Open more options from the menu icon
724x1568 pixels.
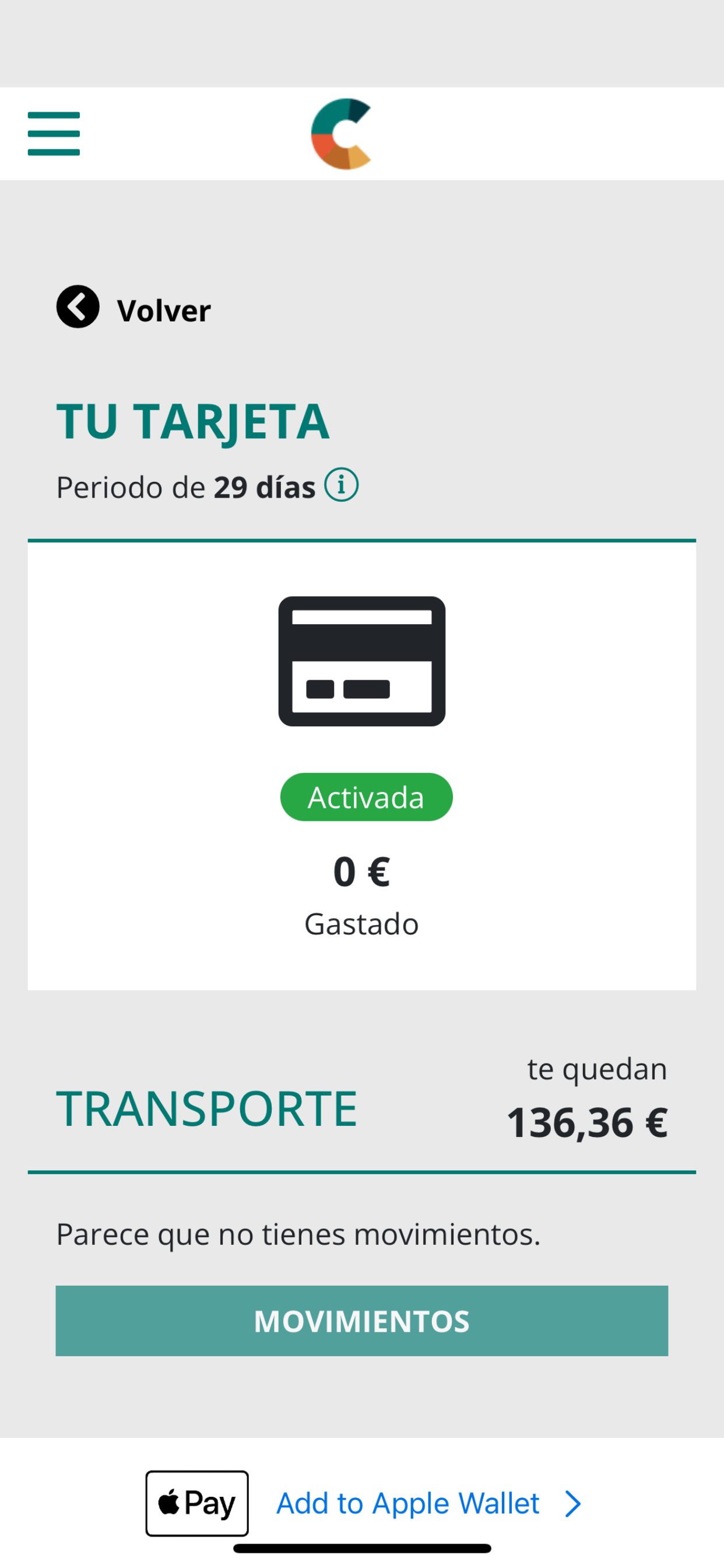[x=53, y=134]
